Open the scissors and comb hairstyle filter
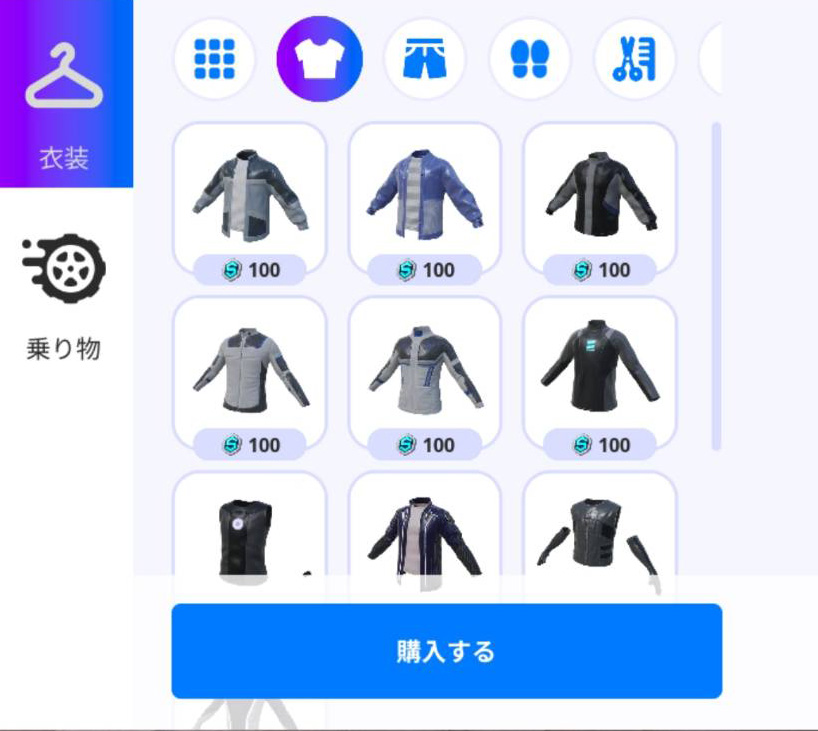This screenshot has width=818, height=731. (634, 59)
